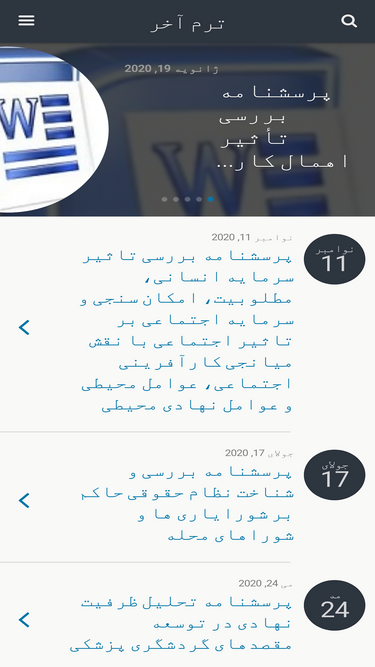Screen dimensions: 375x667
Task: Open the November 11, 2020 questionnaire post
Action: tap(187, 332)
